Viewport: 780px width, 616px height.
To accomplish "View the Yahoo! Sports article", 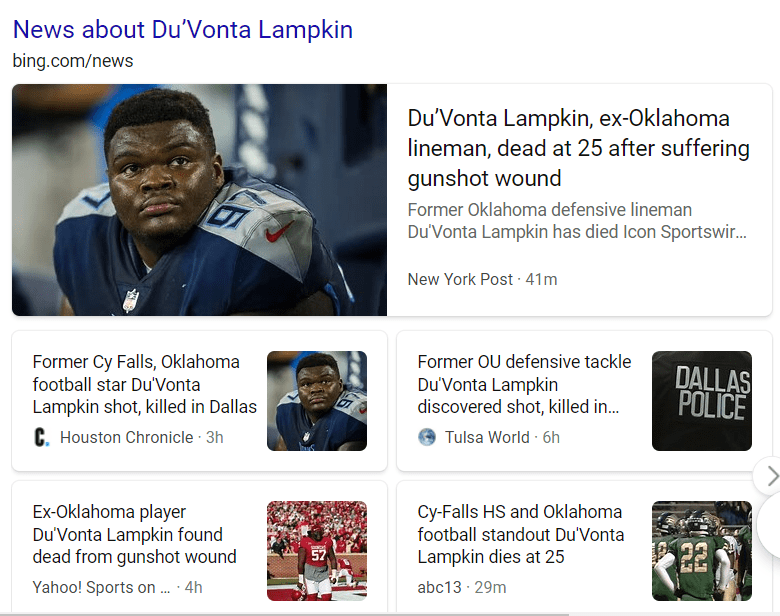I will coord(134,534).
